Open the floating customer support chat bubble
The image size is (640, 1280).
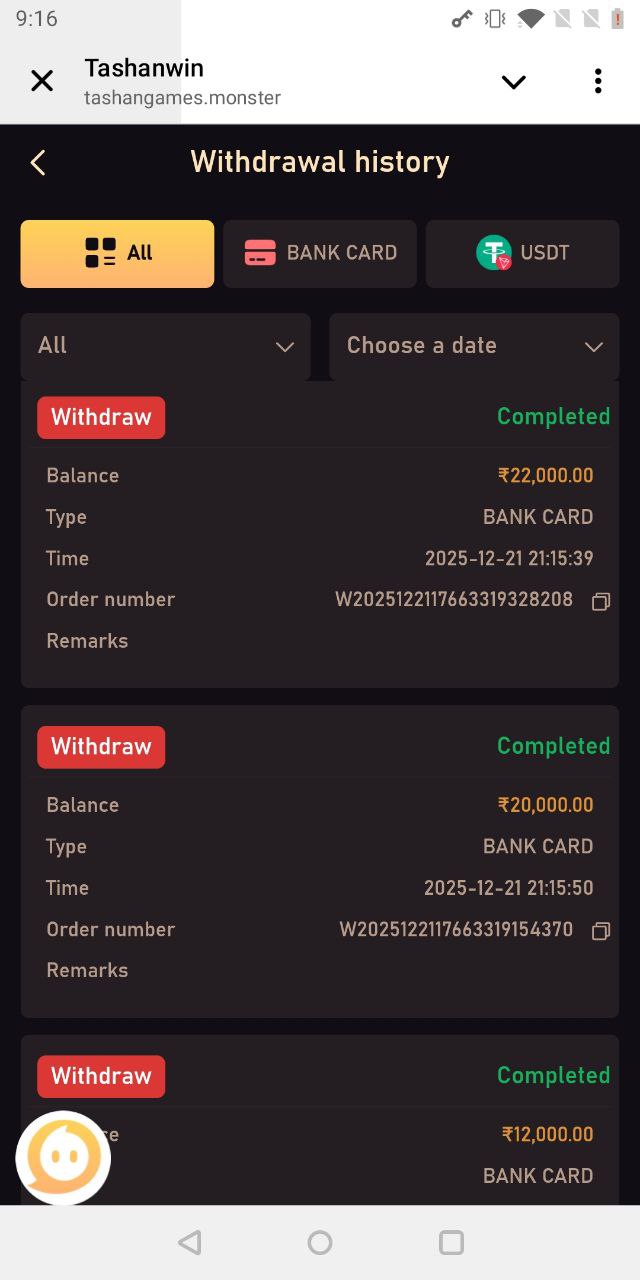click(x=63, y=1158)
